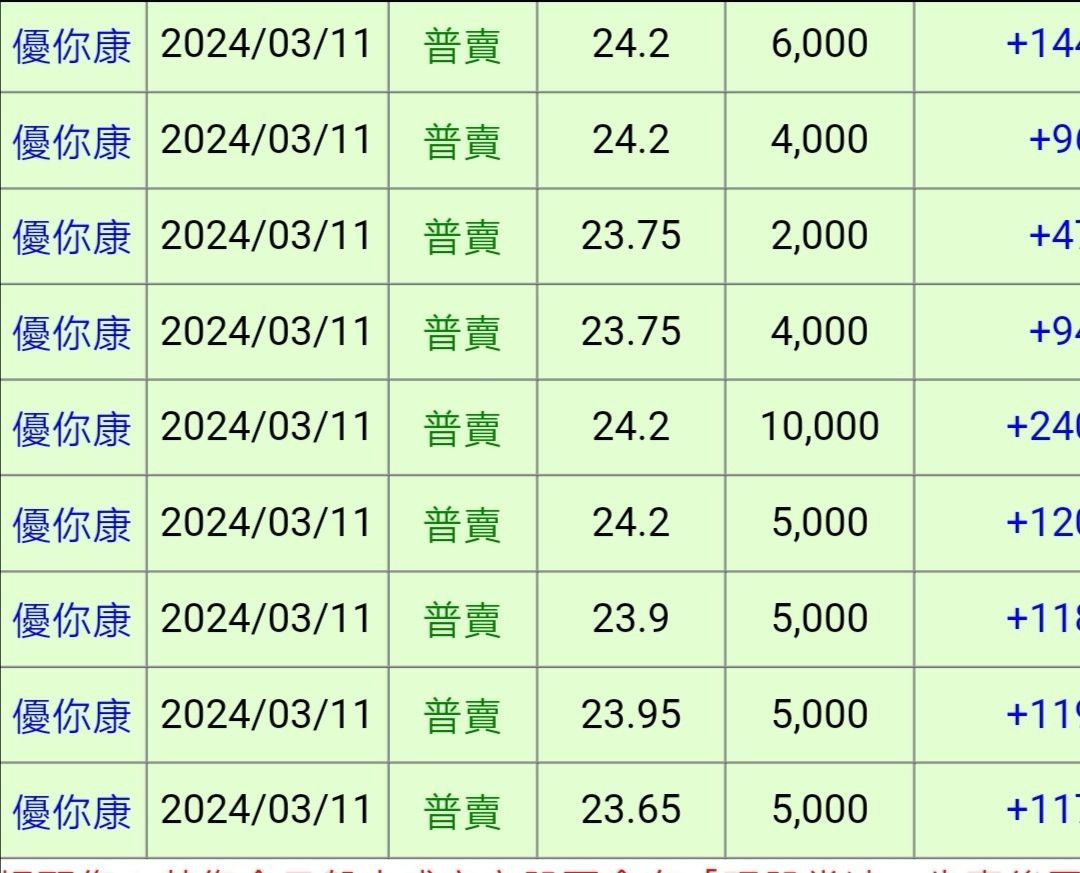
Task: Open 優你康 link in the 24.2 / 4,000 row
Action: pyautogui.click(x=72, y=141)
